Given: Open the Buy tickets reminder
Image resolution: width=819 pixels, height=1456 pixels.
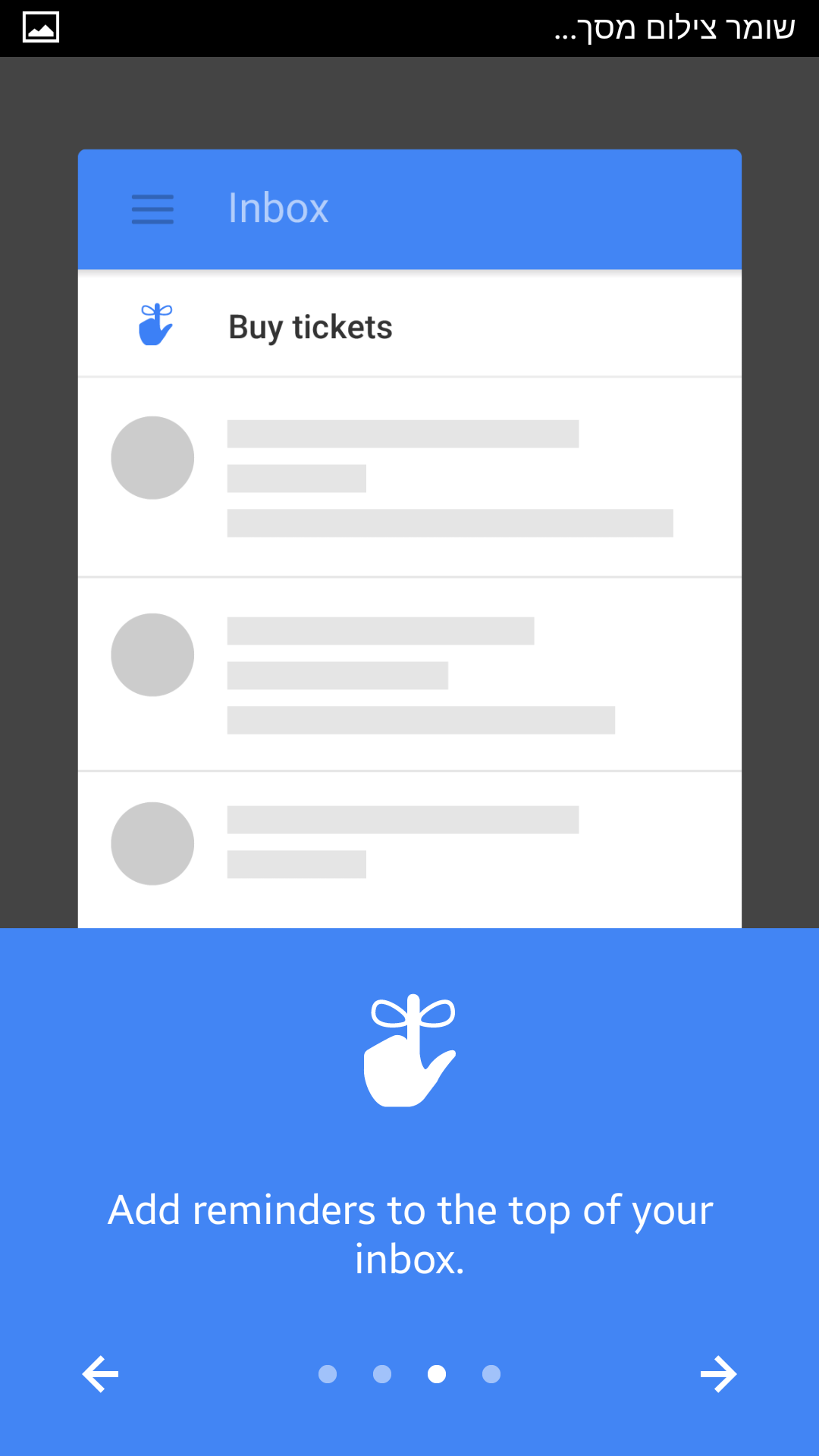Looking at the screenshot, I should point(311,326).
